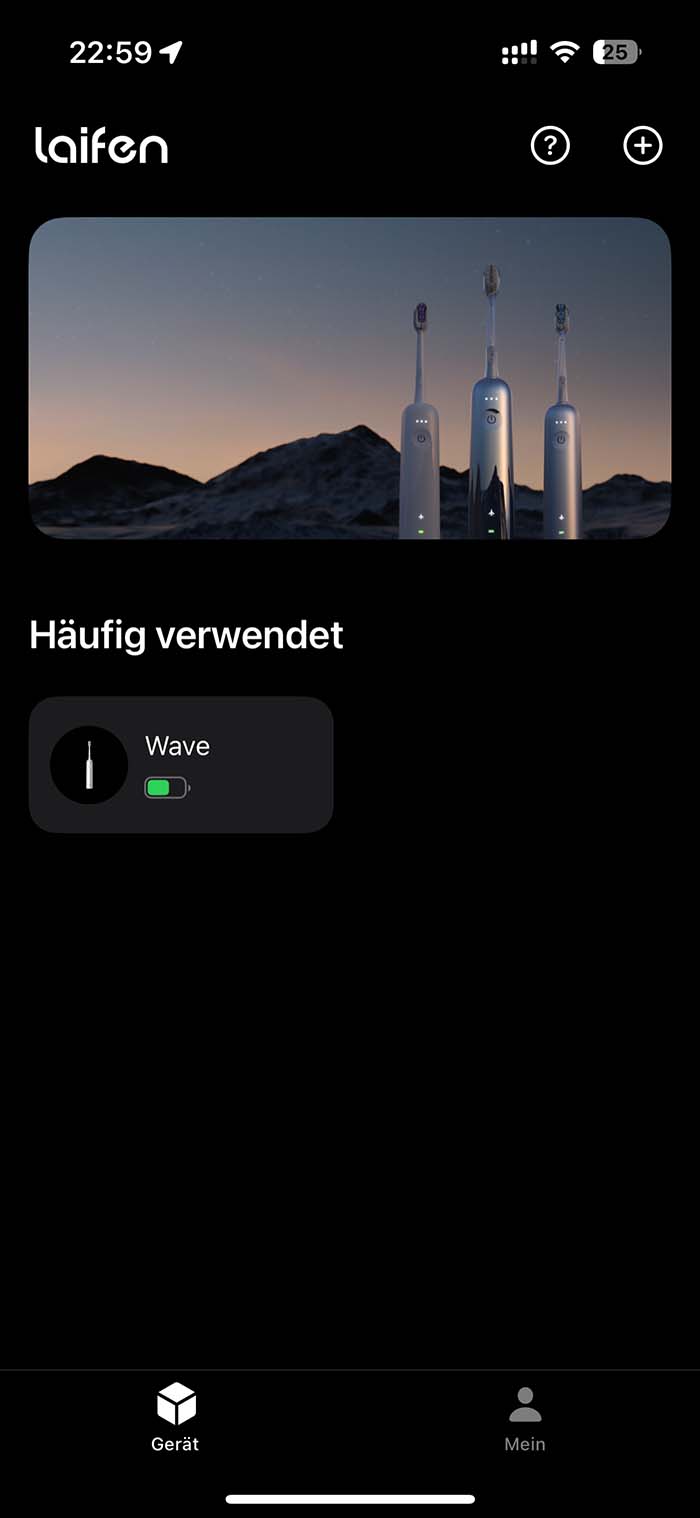The width and height of the screenshot is (700, 1518).
Task: Open the toothbrush promo banner
Action: click(x=349, y=378)
